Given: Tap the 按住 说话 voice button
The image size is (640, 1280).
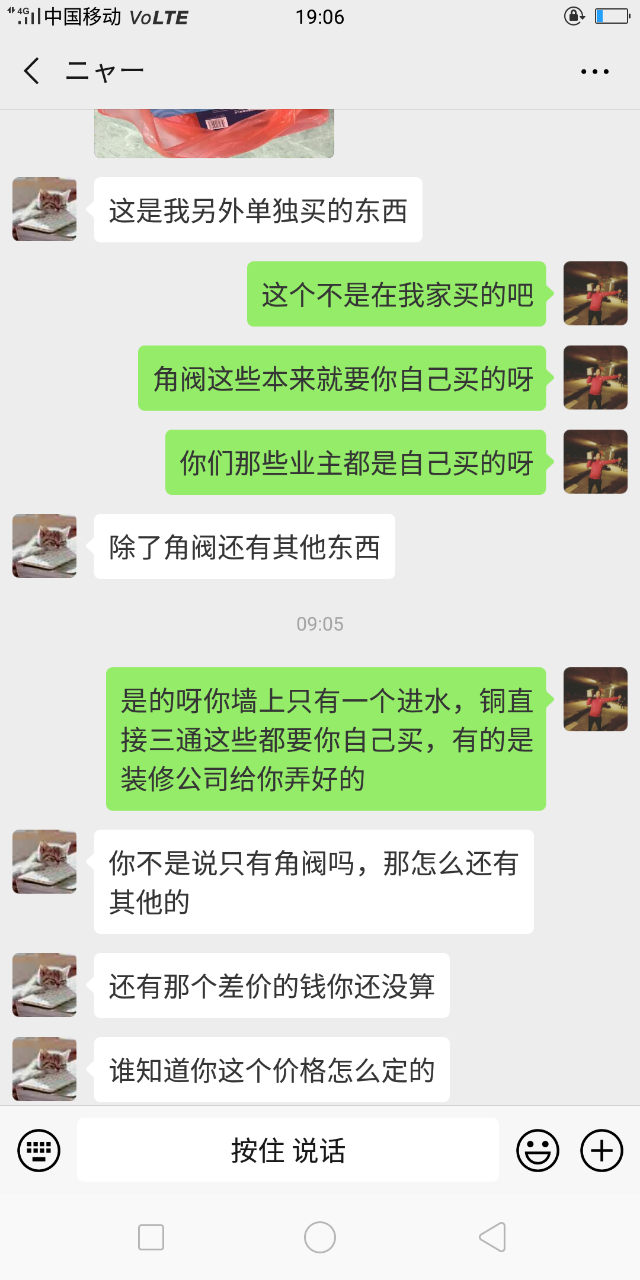Looking at the screenshot, I should 288,1150.
